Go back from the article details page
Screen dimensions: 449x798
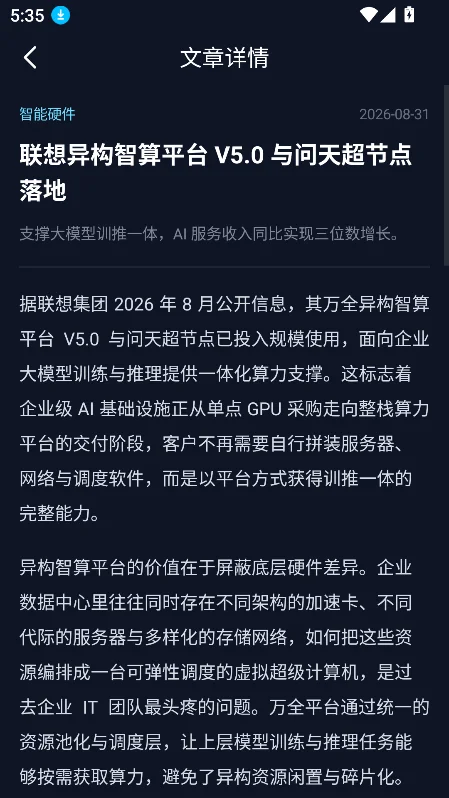pos(31,58)
